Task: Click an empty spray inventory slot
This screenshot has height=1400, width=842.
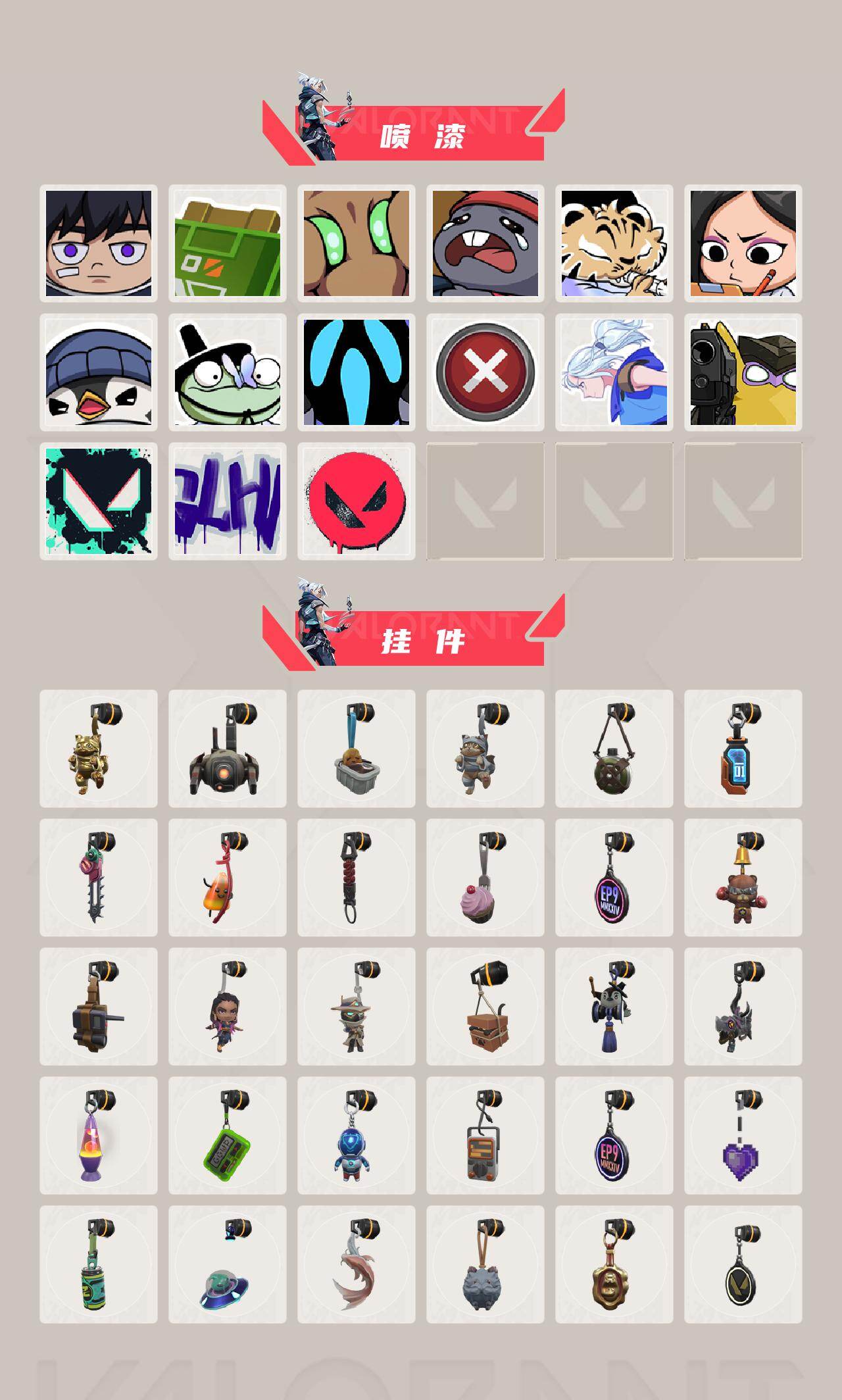Action: coord(485,501)
